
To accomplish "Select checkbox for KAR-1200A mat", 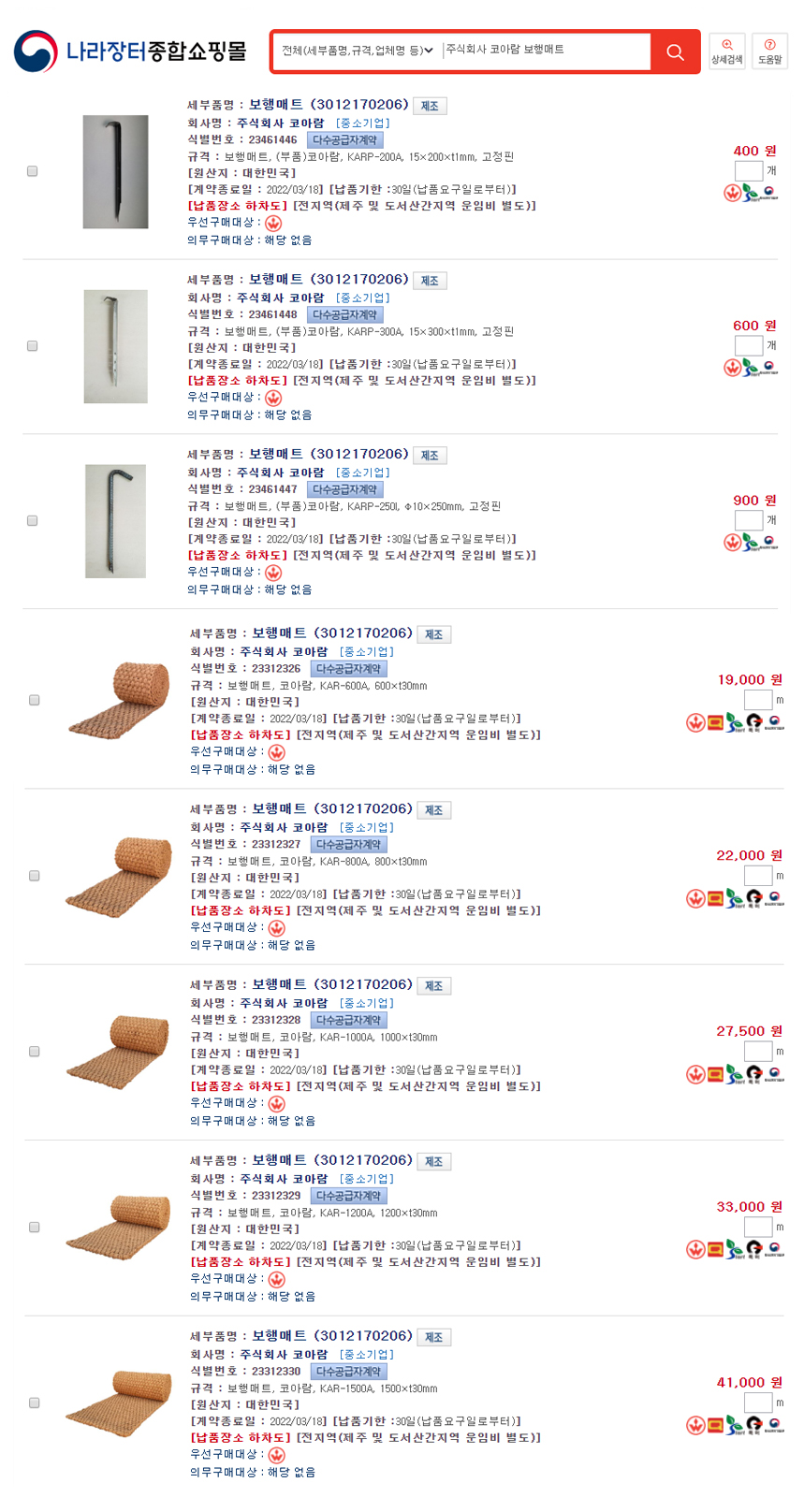I will point(35,1227).
